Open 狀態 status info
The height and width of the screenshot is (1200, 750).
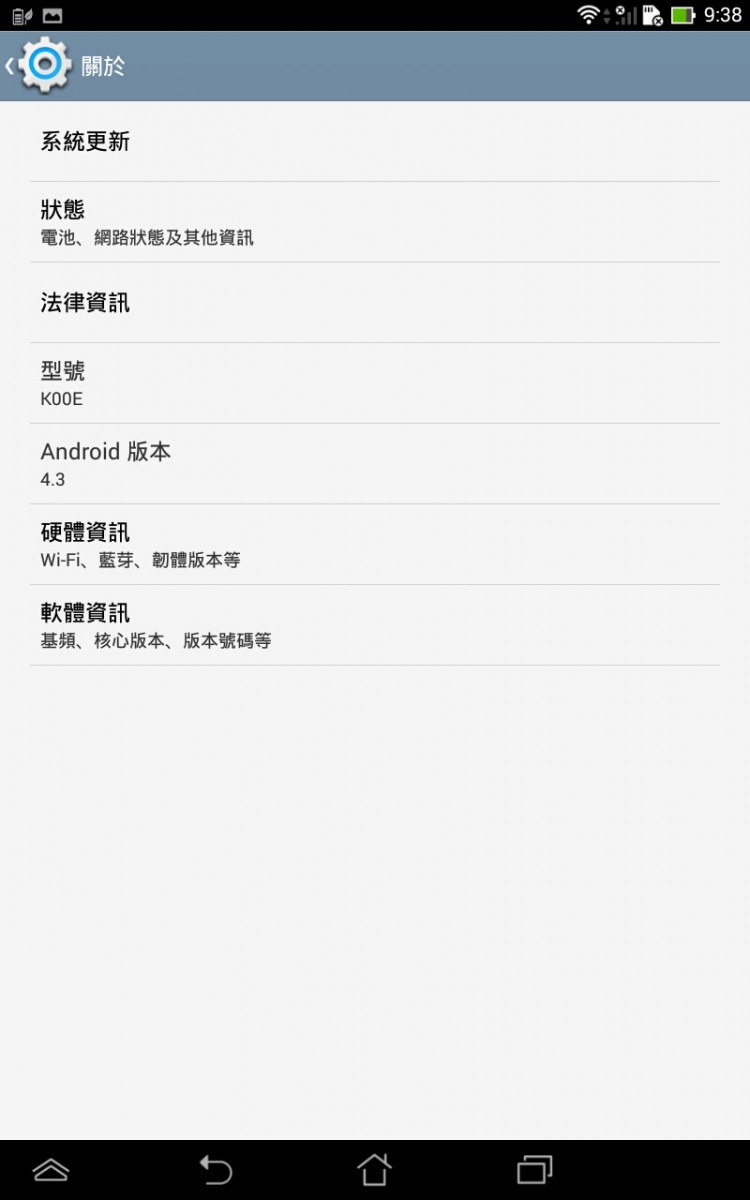375,222
